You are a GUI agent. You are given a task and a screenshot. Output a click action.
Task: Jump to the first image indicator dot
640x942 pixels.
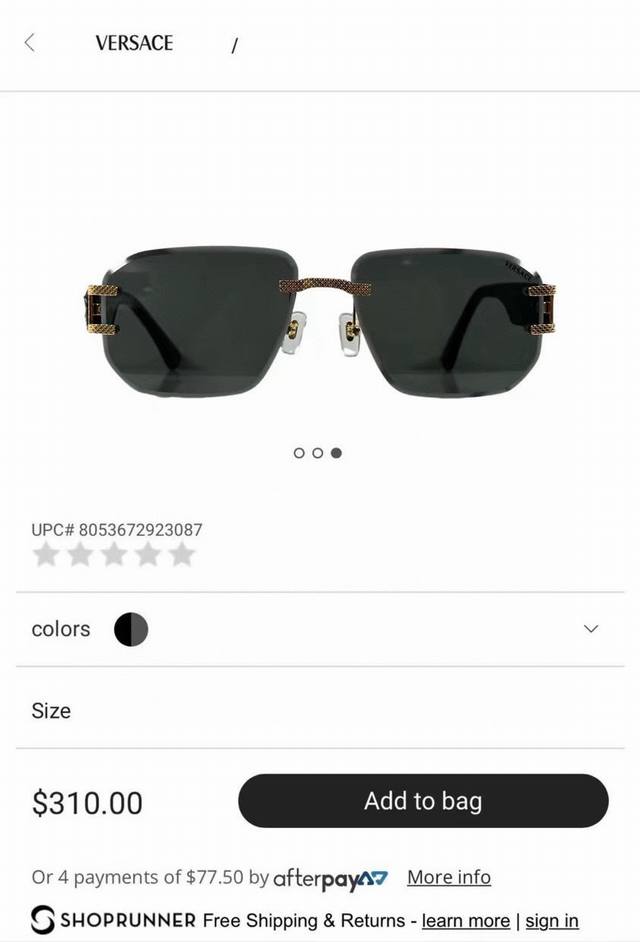click(x=299, y=453)
